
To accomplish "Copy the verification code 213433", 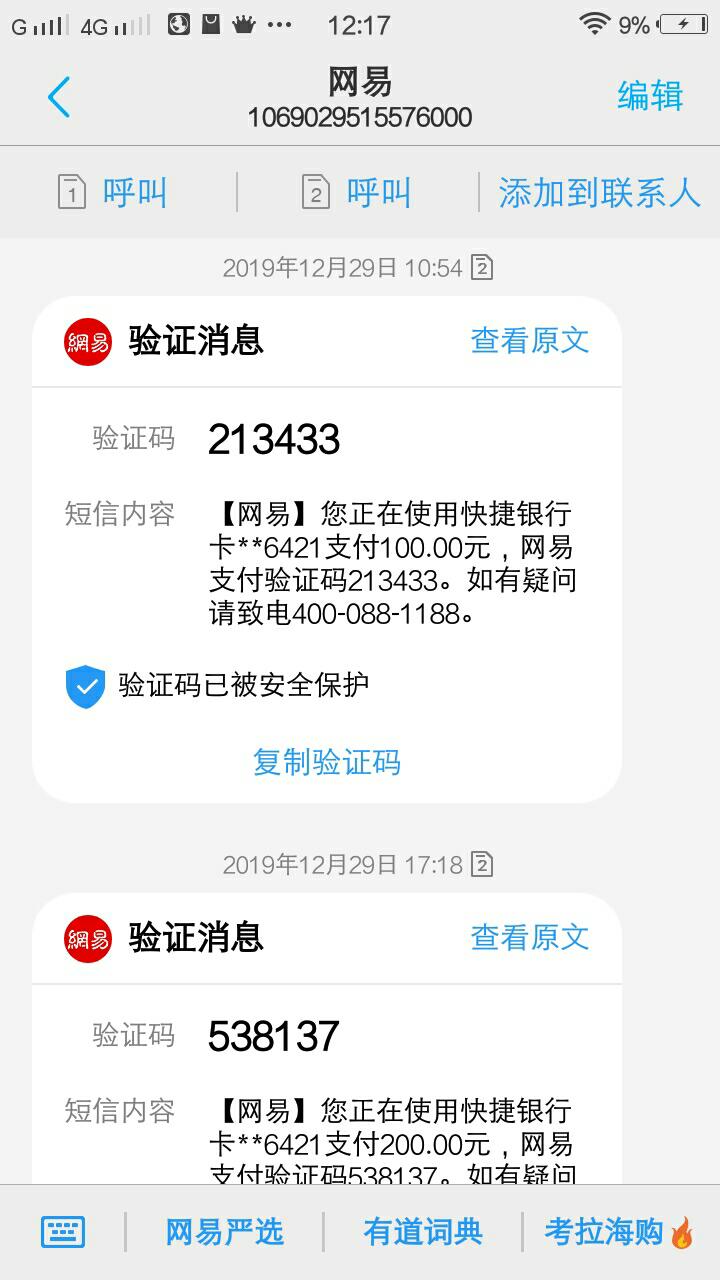I will (327, 762).
